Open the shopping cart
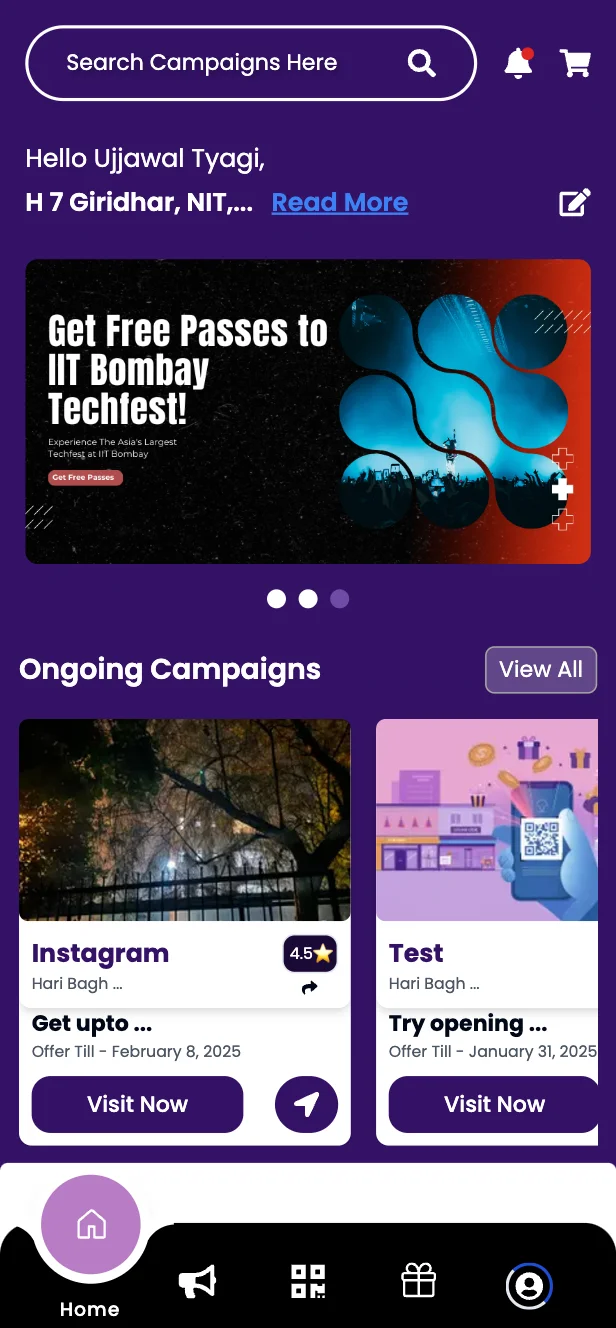This screenshot has height=1328, width=616. tap(576, 64)
